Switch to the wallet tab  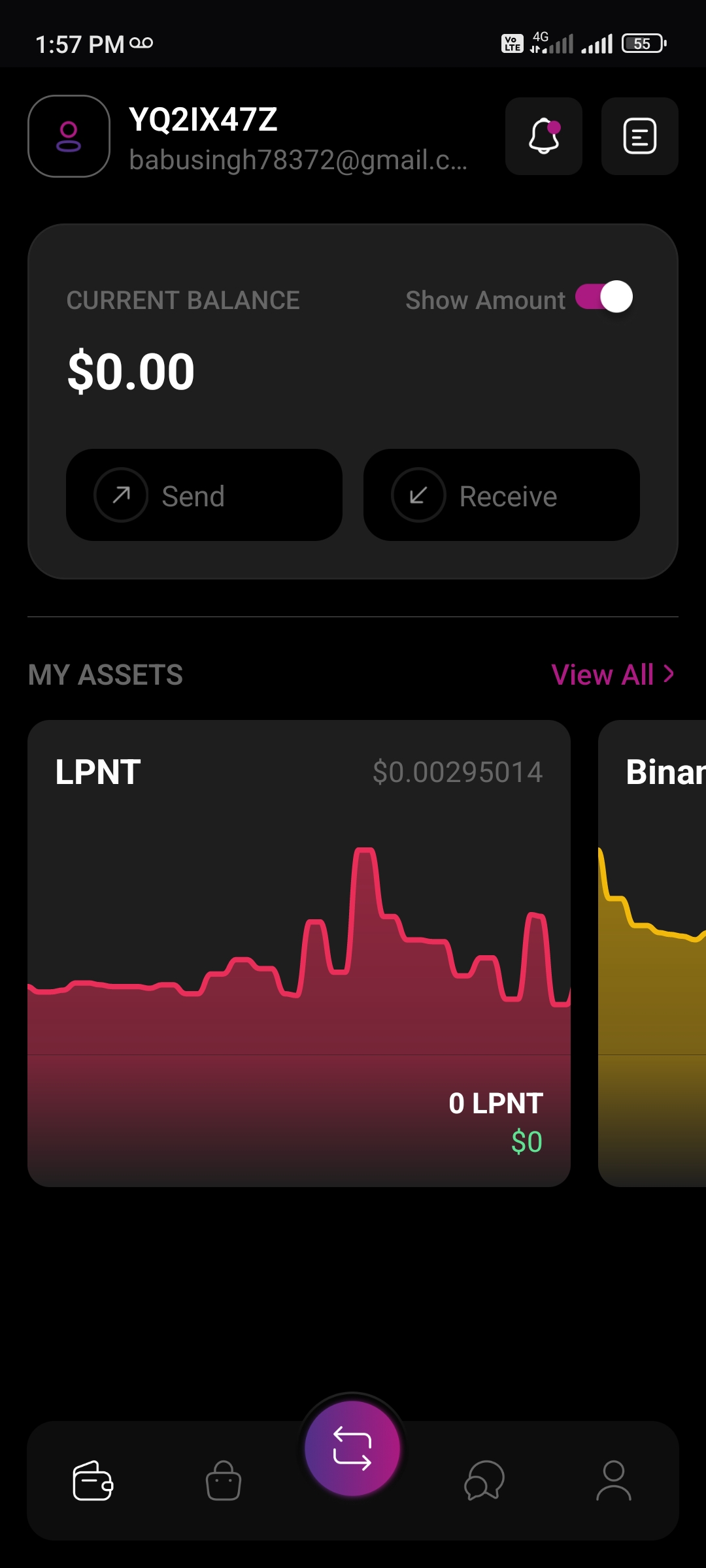coord(93,1480)
